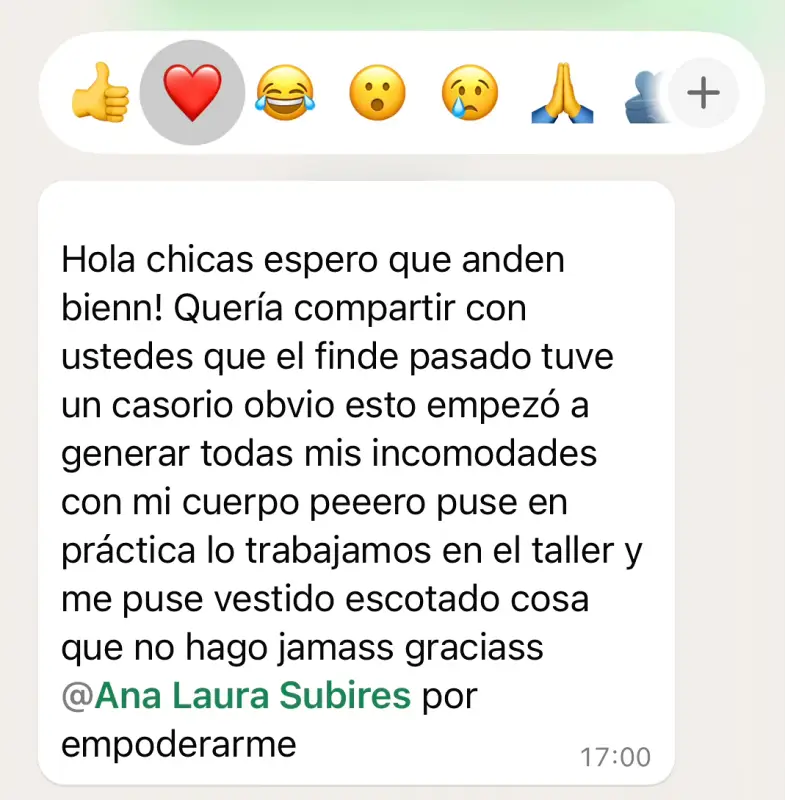Screen dimensions: 785x800
Task: React with the crying face emoji
Action: [x=470, y=93]
